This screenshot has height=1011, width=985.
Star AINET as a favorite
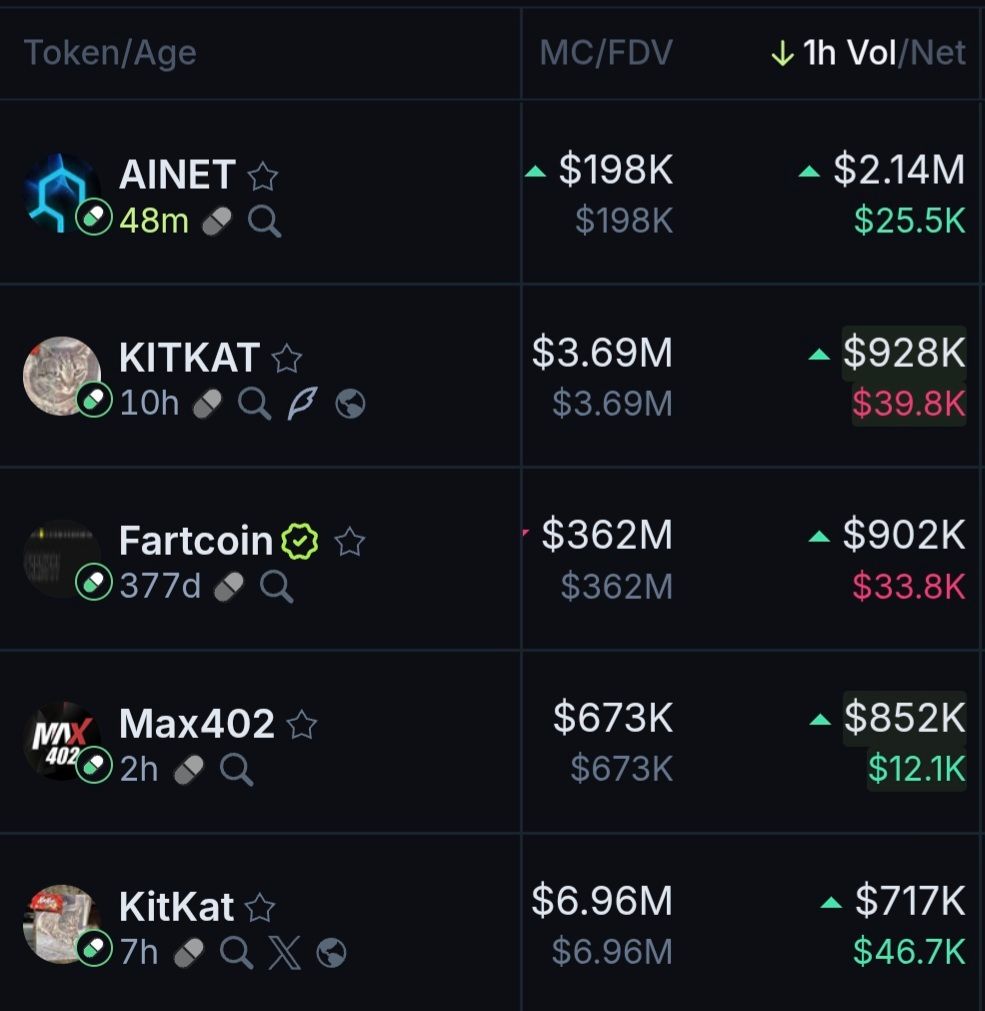[x=263, y=177]
